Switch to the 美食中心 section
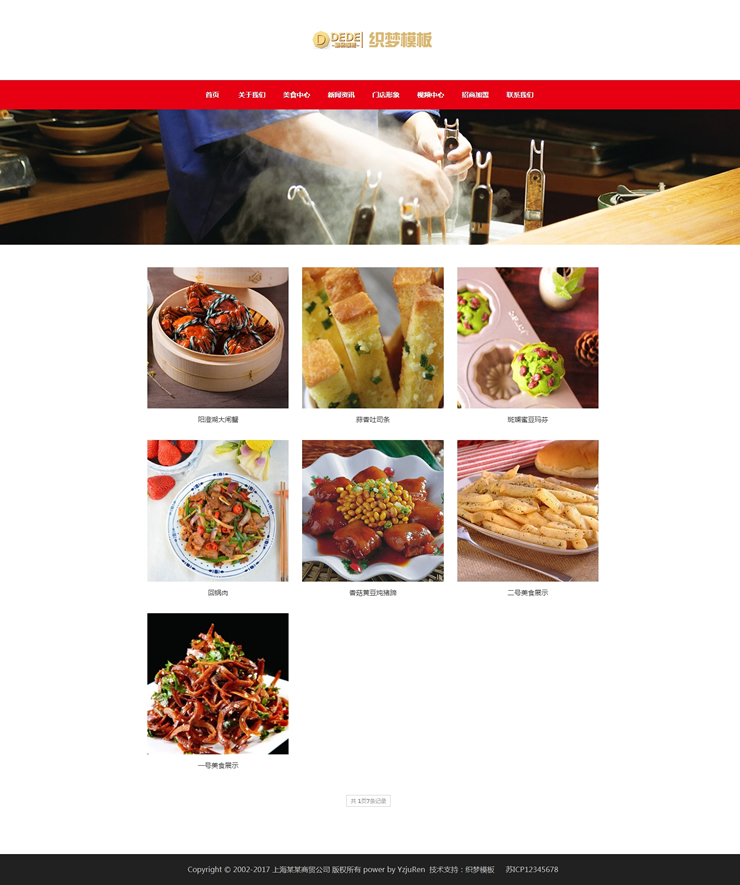The image size is (740, 885). (296, 95)
